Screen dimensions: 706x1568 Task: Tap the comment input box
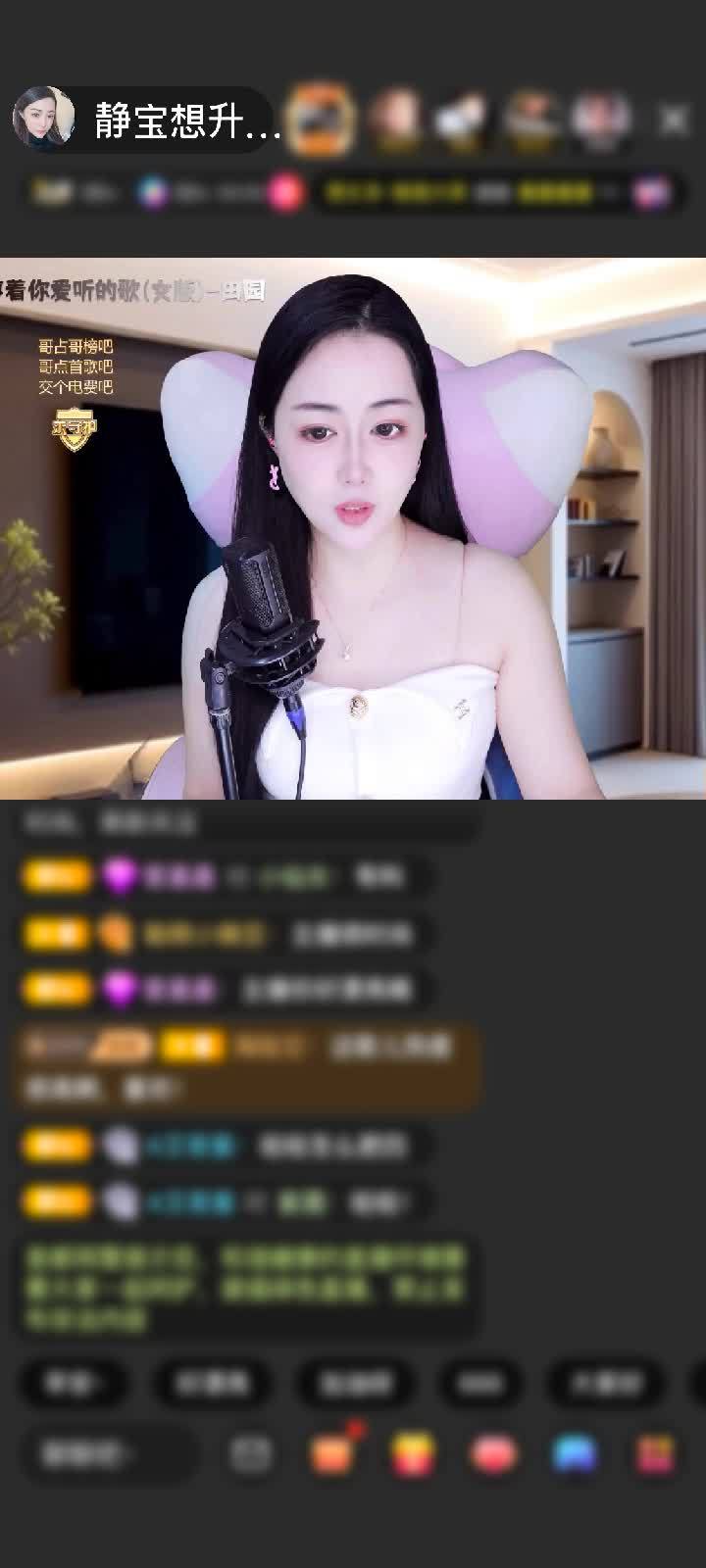click(108, 1453)
